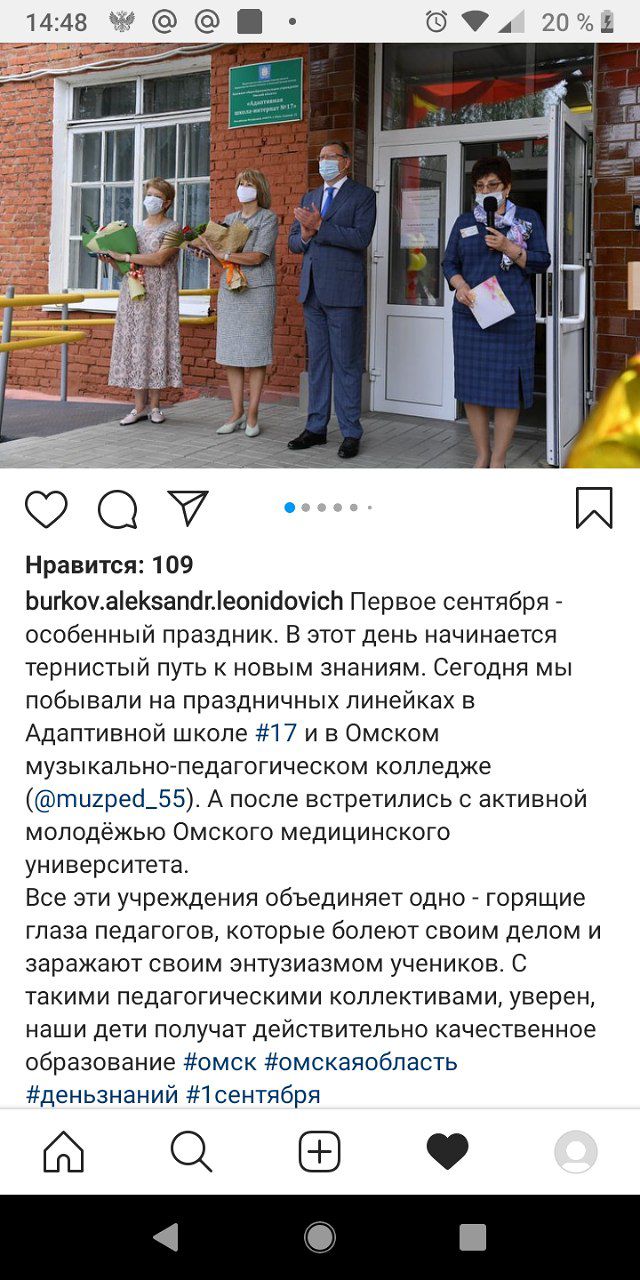This screenshot has height=1280, width=640.
Task: Open the #1сентября hashtag
Action: [x=253, y=1094]
